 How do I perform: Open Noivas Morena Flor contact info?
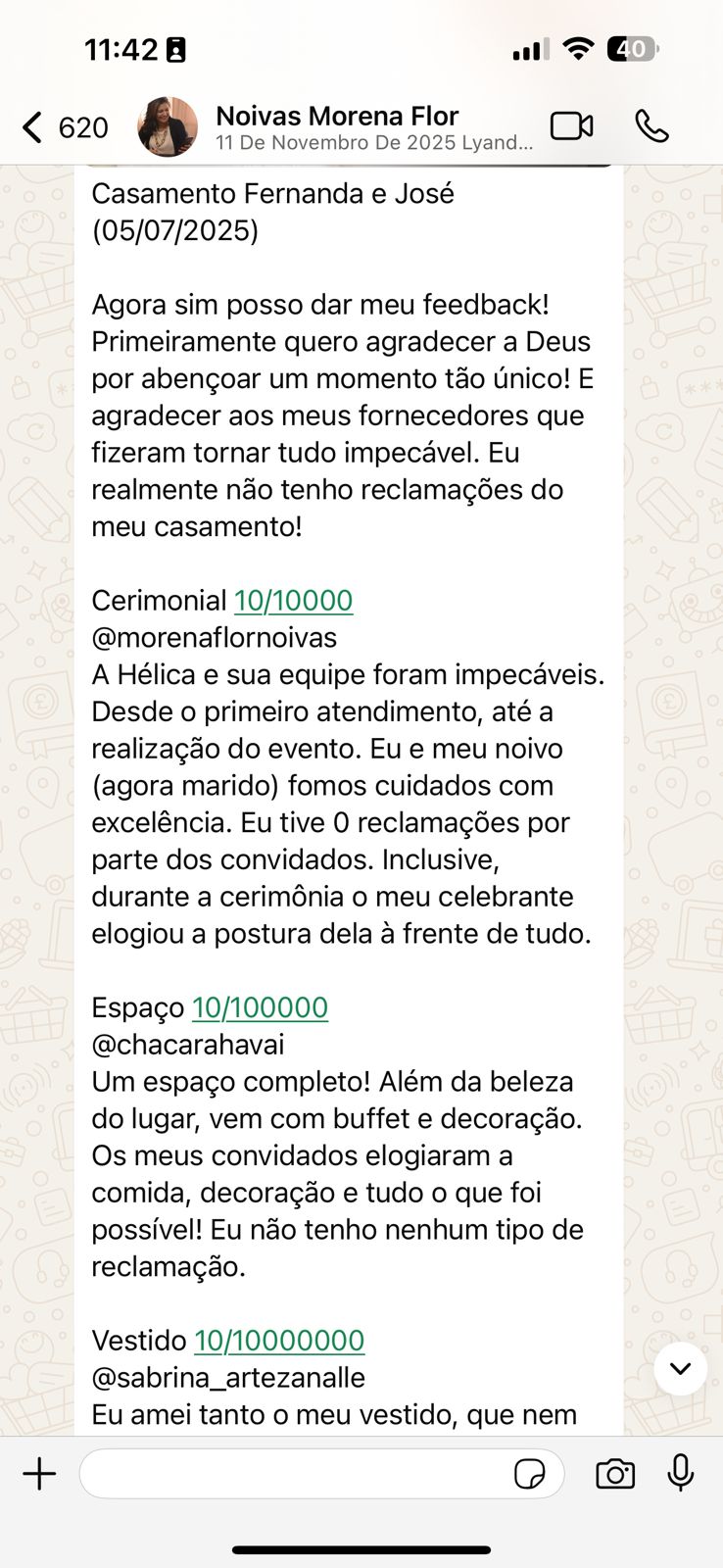[x=373, y=127]
